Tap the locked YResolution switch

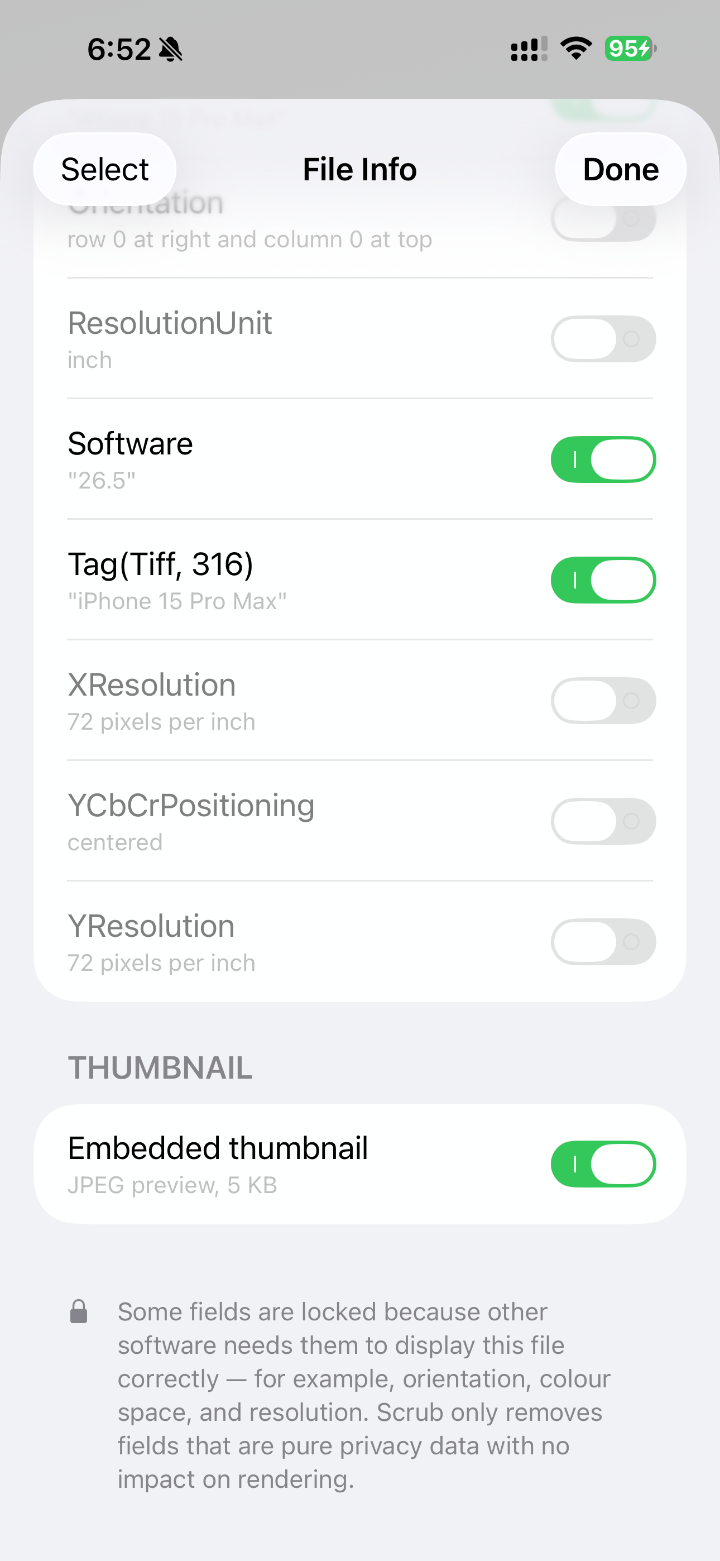[x=603, y=942]
